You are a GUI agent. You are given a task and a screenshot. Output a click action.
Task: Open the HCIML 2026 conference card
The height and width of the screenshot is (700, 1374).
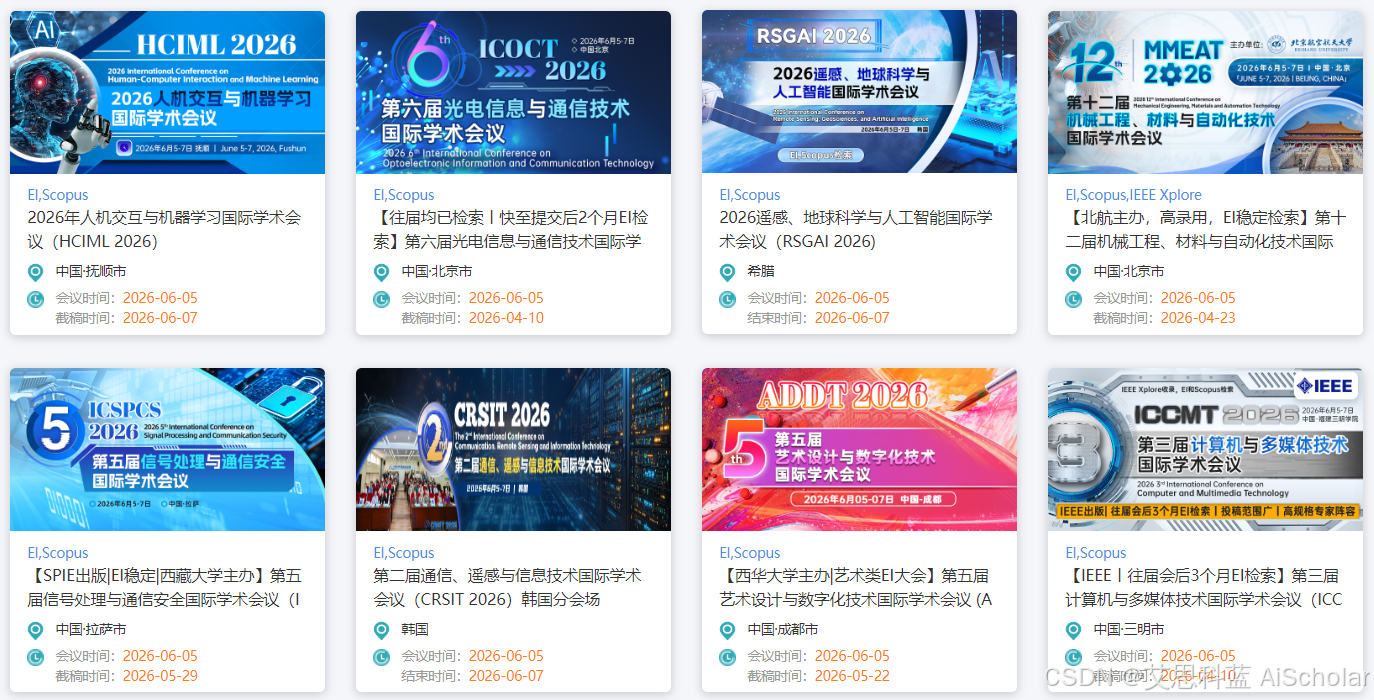167,172
